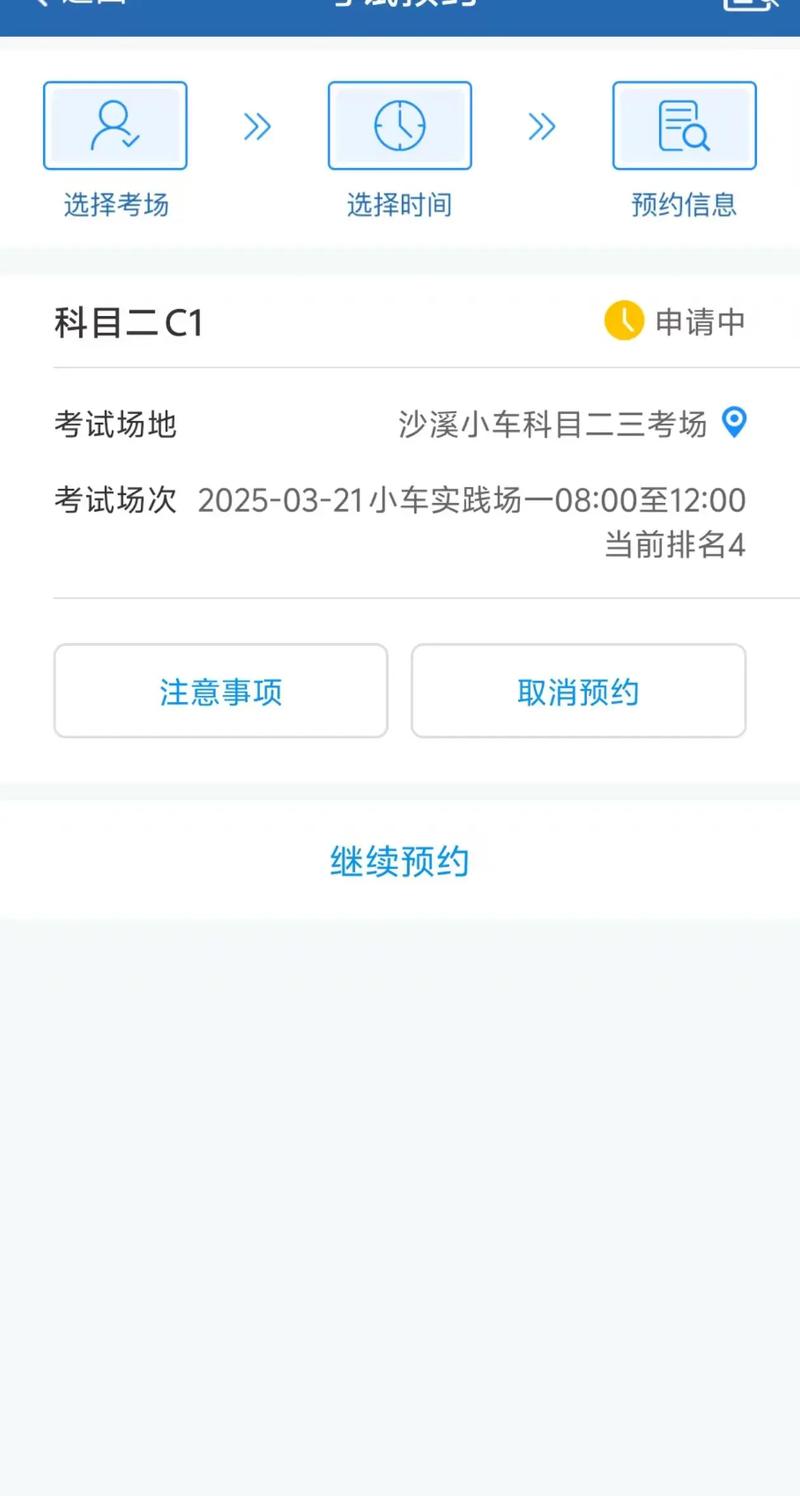The image size is (800, 1496).
Task: Select the 选择考场 step label
Action: coord(115,204)
